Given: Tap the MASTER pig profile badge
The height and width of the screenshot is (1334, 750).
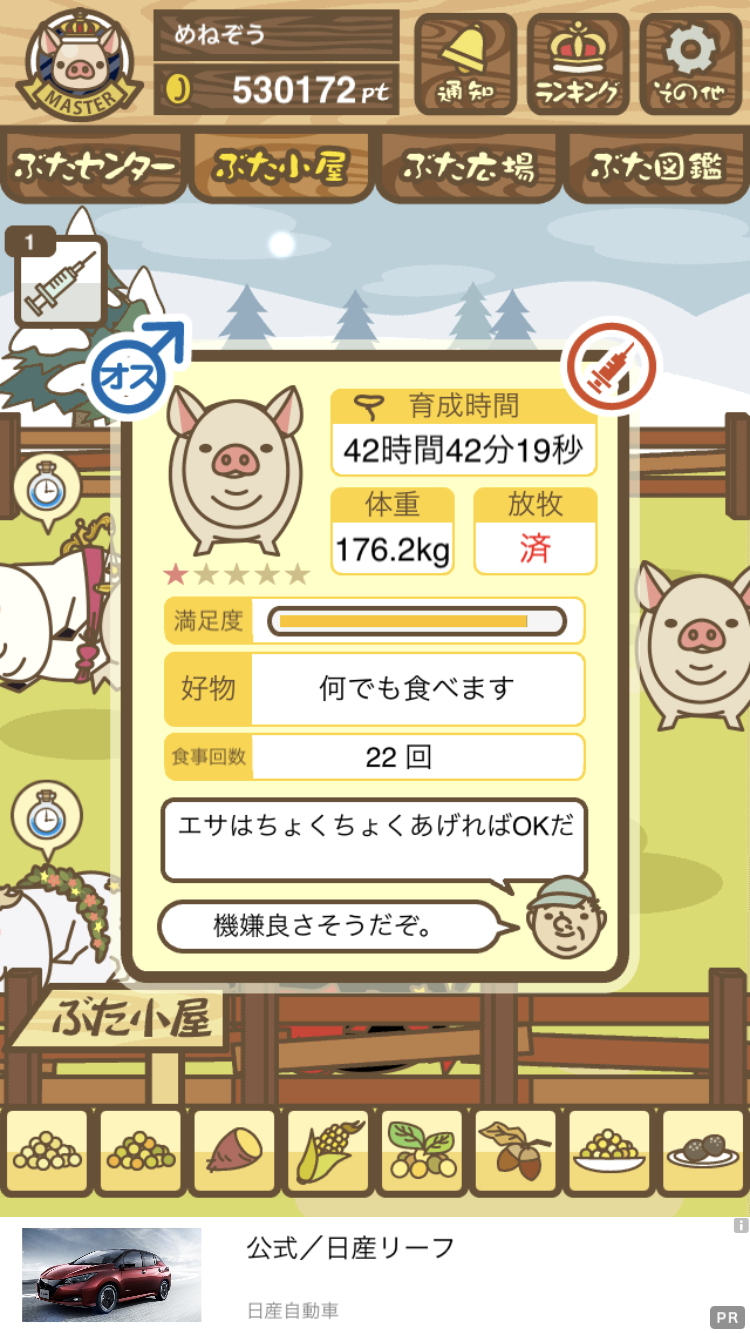Looking at the screenshot, I should 78,62.
